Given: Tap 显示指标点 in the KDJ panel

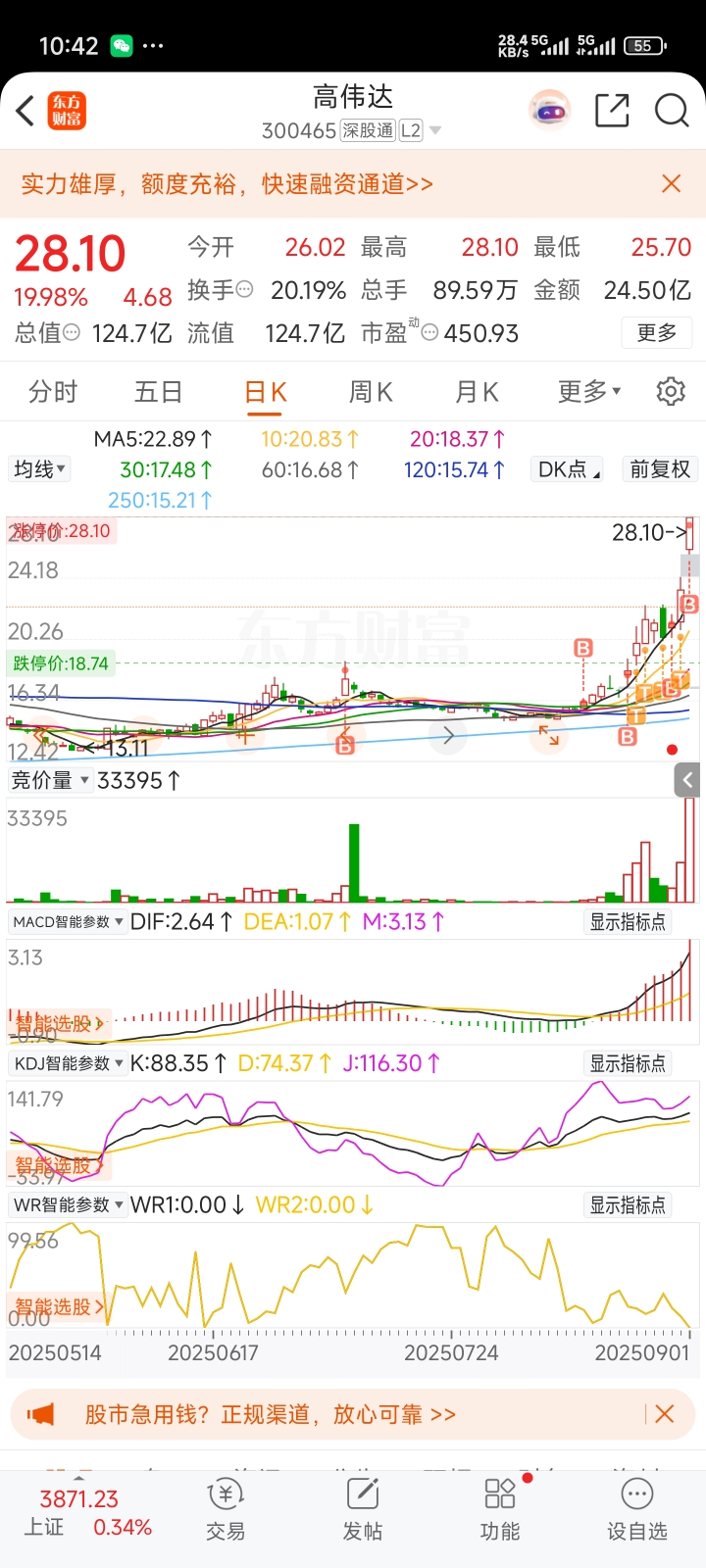Looking at the screenshot, I should click(628, 1063).
